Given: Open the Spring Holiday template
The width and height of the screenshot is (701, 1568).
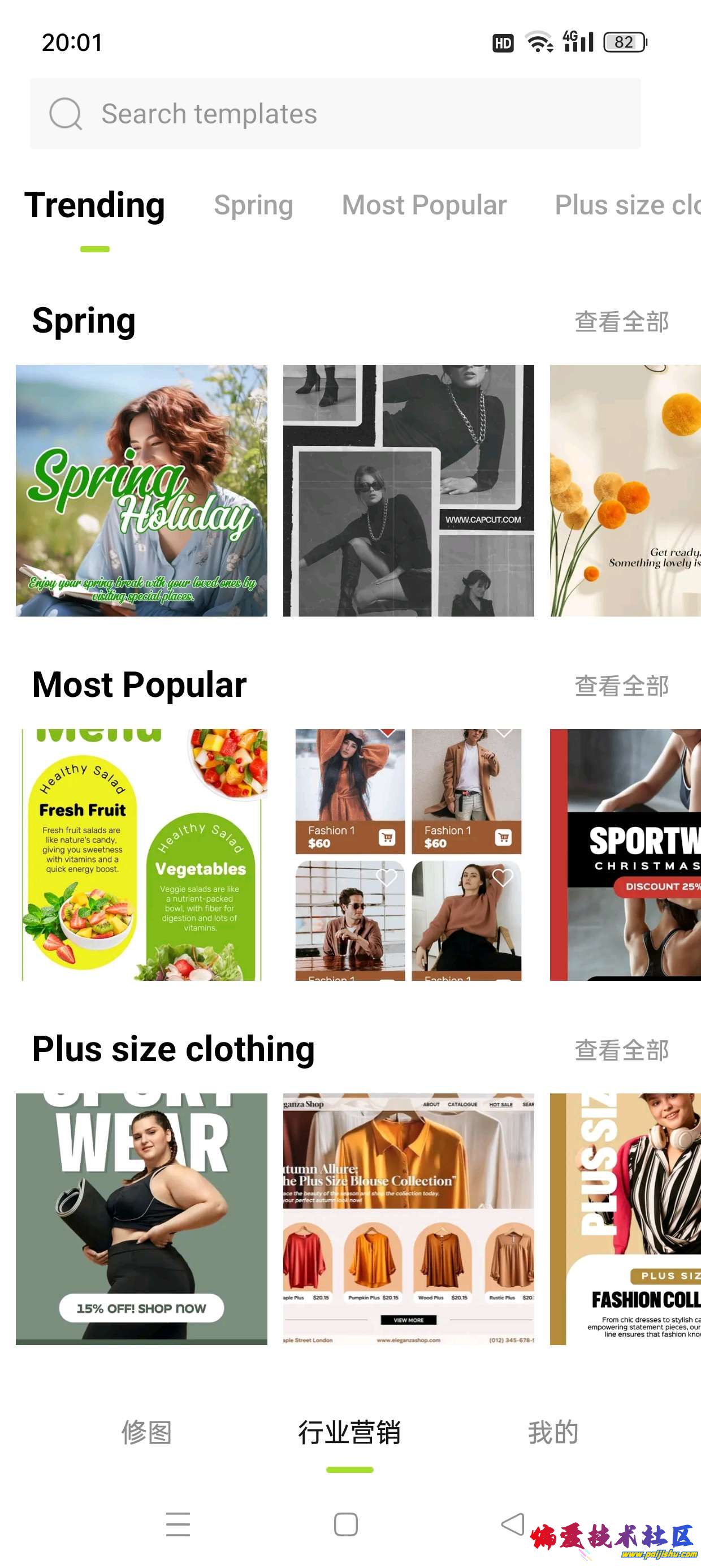Looking at the screenshot, I should click(x=141, y=490).
